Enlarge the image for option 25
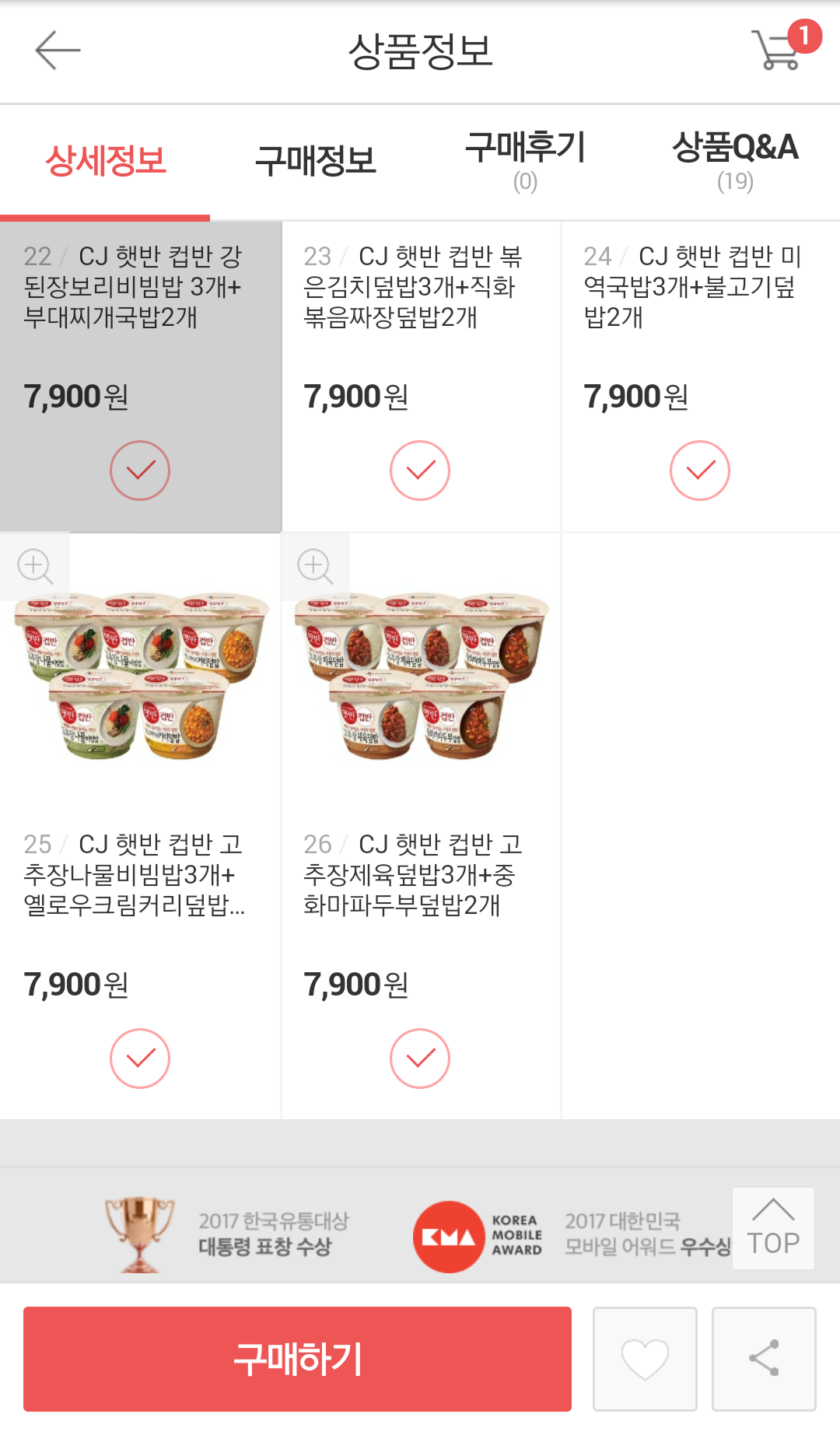 pos(35,566)
